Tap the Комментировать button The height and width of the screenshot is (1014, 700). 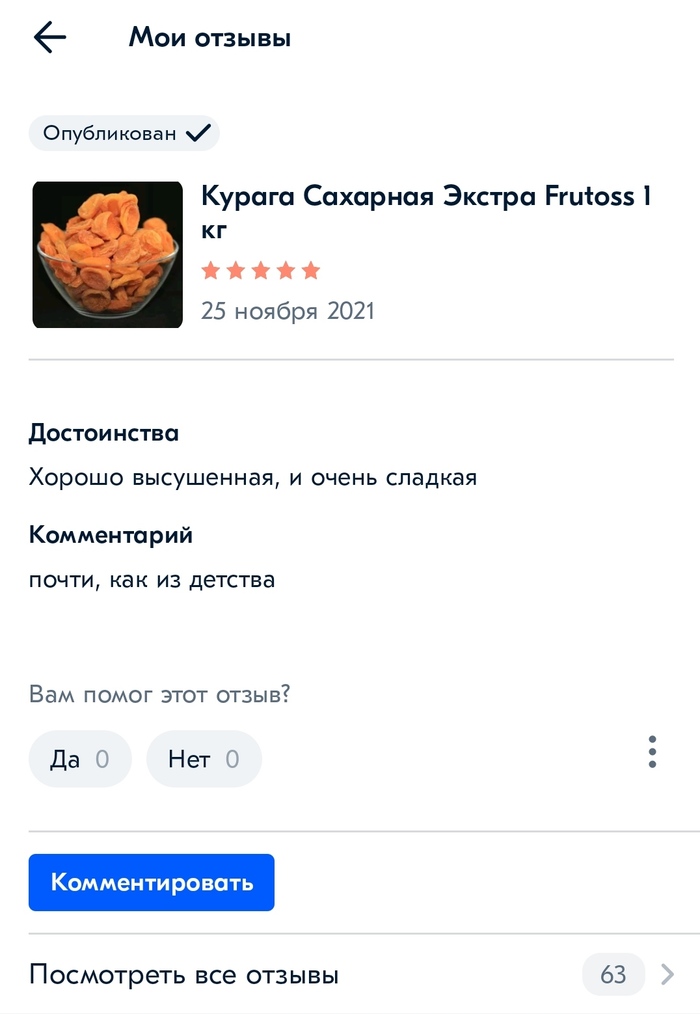coord(151,882)
